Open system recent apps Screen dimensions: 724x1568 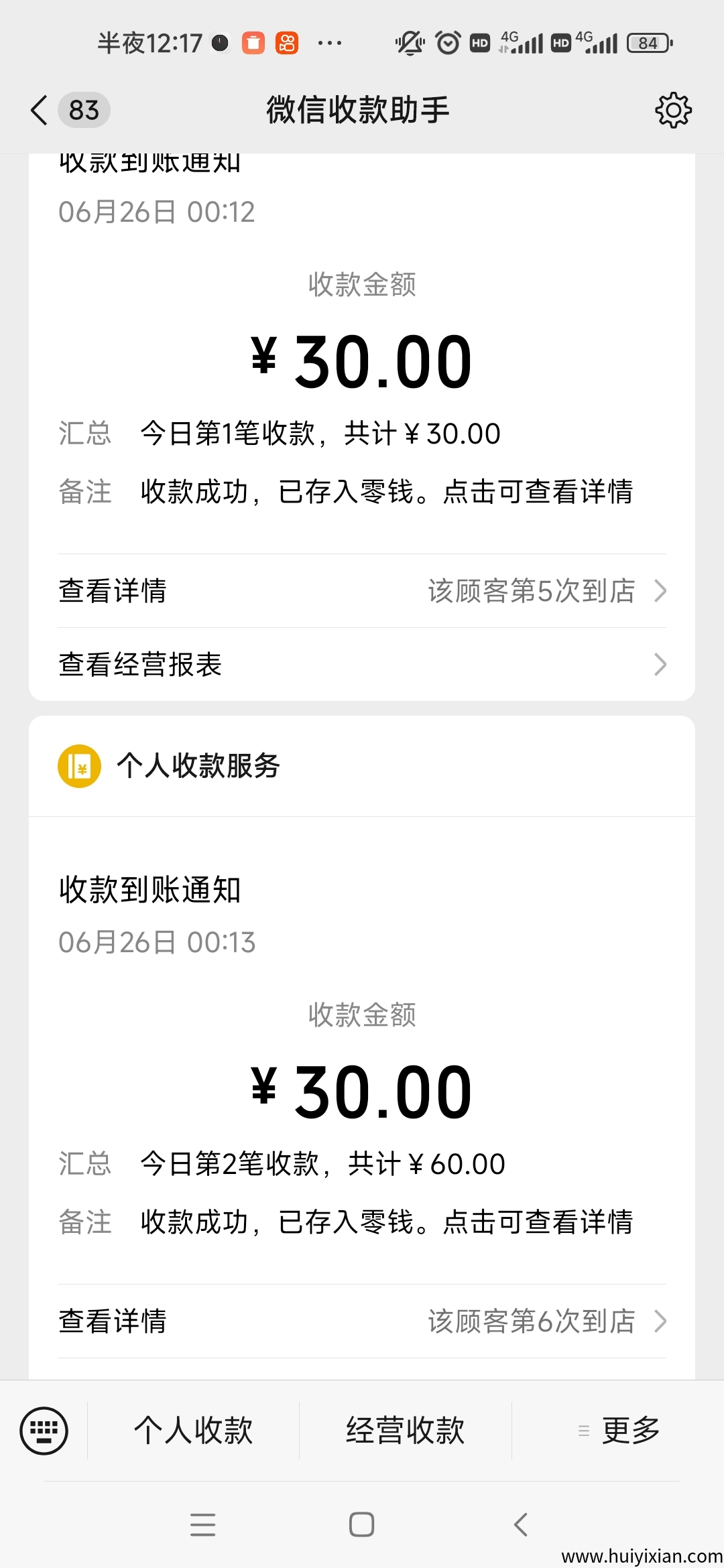coord(202,1524)
